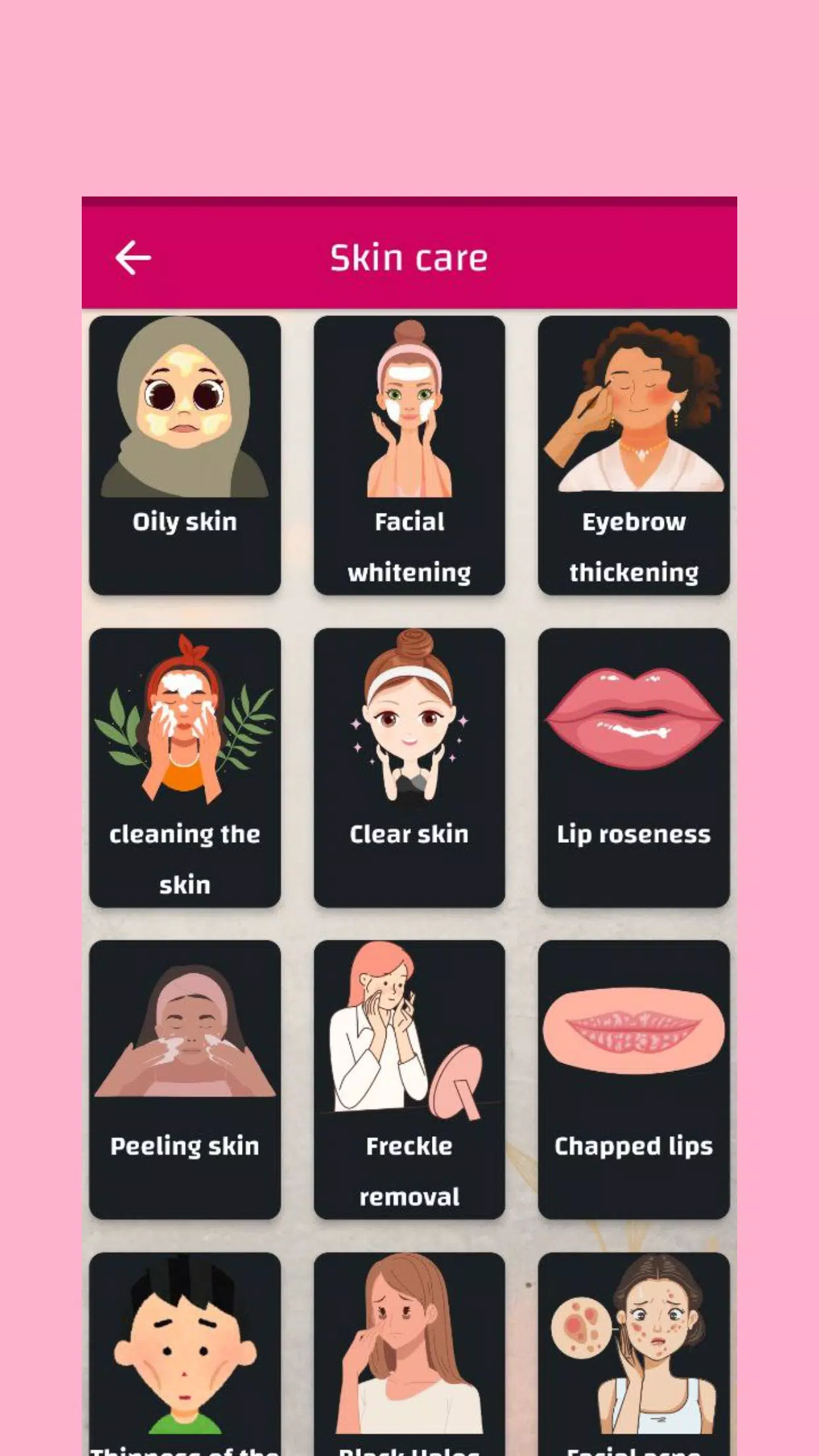Screen dimensions: 819x1456
Task: Open the Peeling skin card
Action: [185, 1079]
